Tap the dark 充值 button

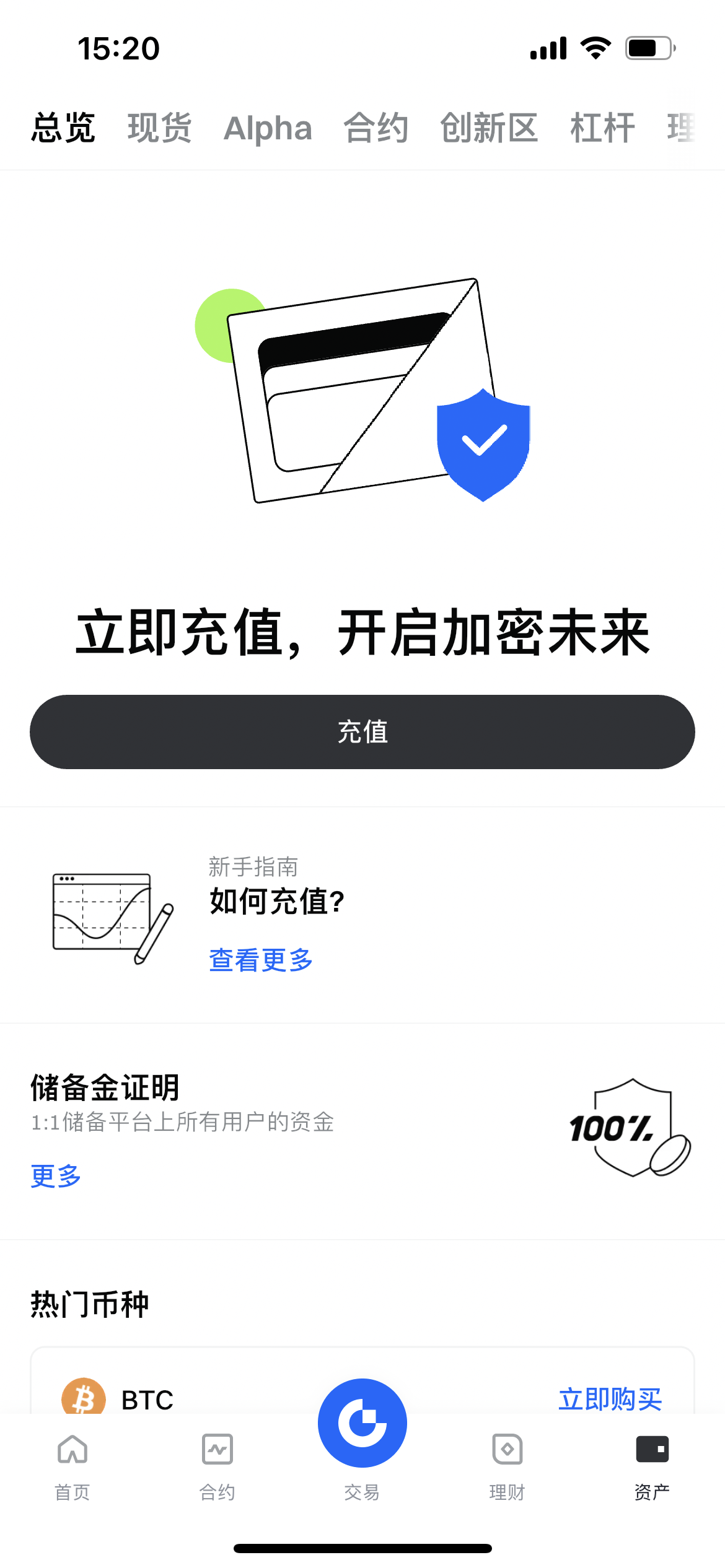[362, 732]
